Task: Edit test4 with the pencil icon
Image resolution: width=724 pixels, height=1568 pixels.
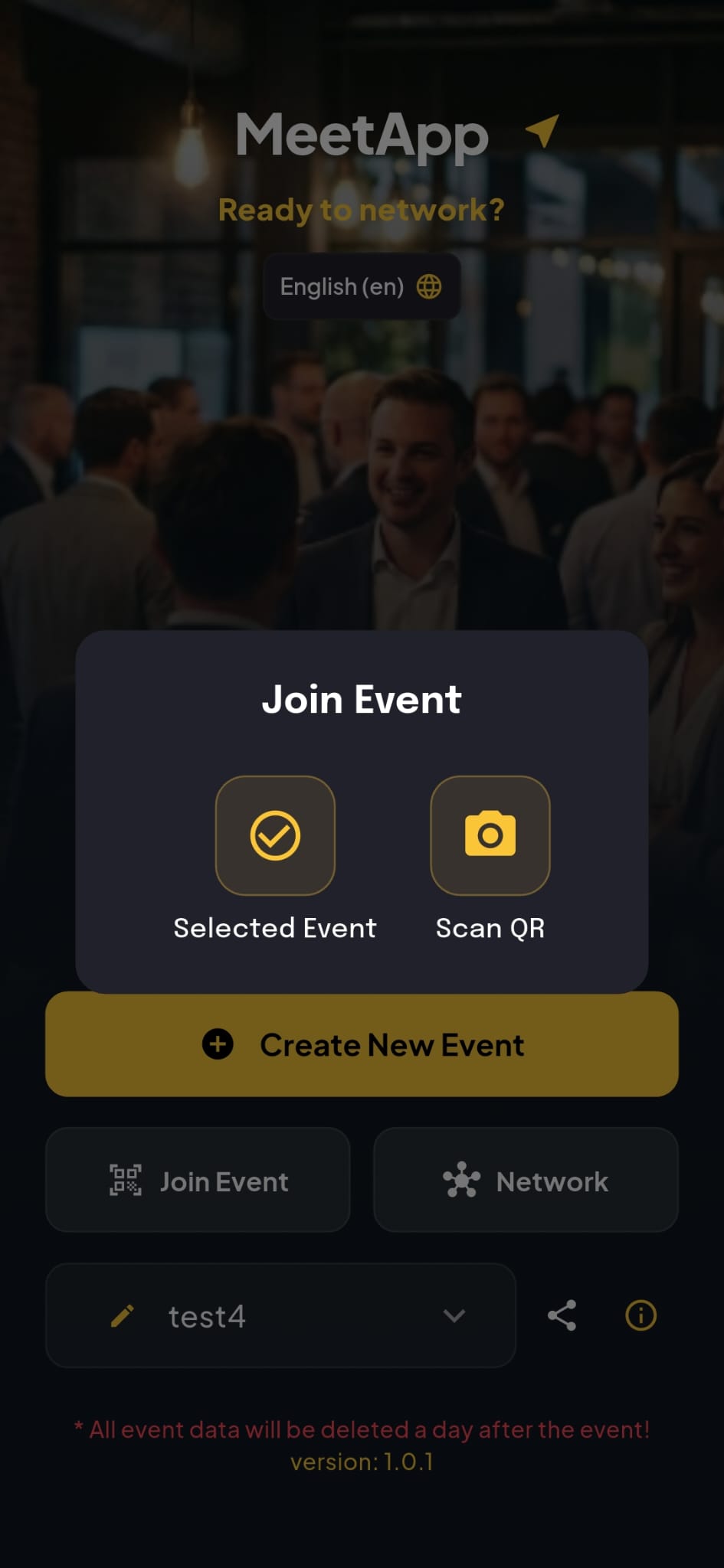Action: click(123, 1316)
